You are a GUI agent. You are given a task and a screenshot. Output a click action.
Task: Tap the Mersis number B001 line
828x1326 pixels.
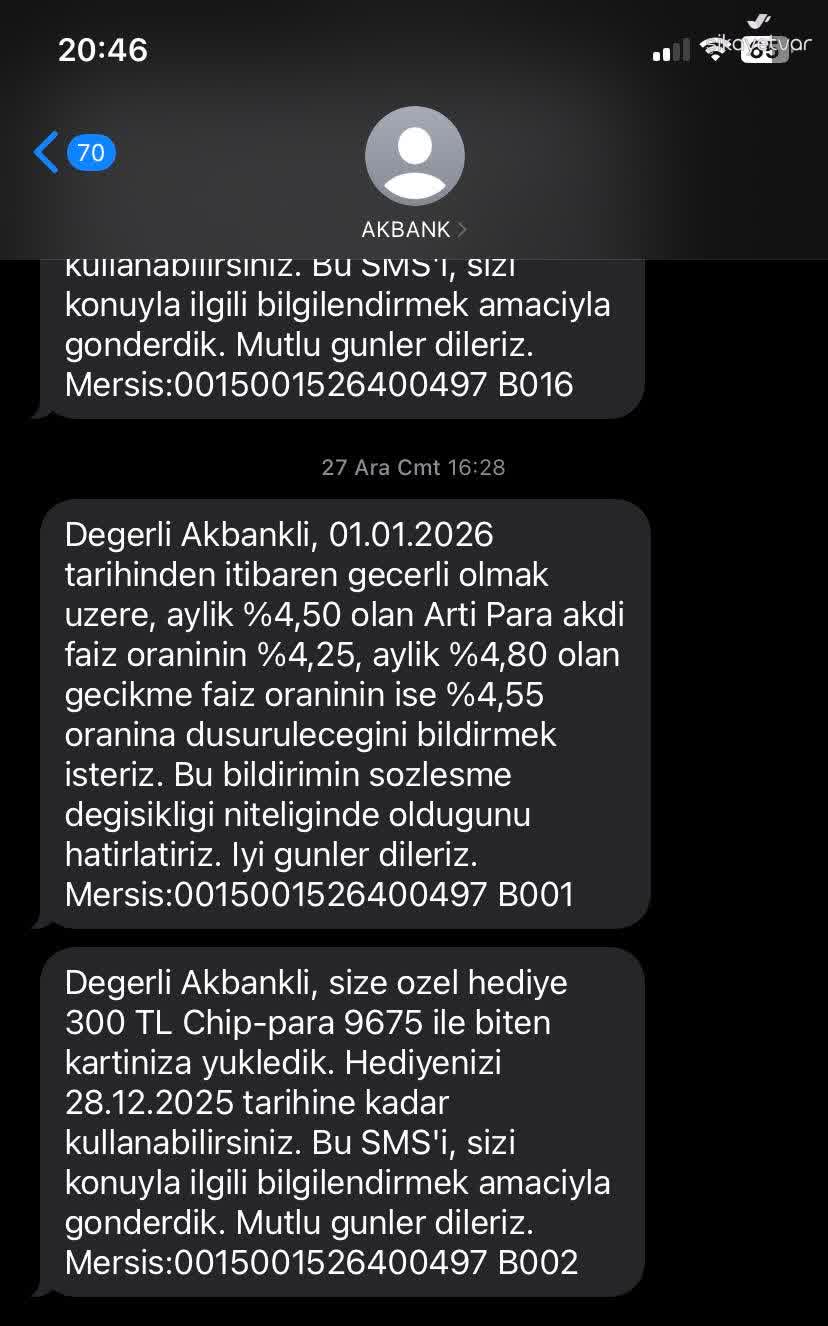pos(318,894)
